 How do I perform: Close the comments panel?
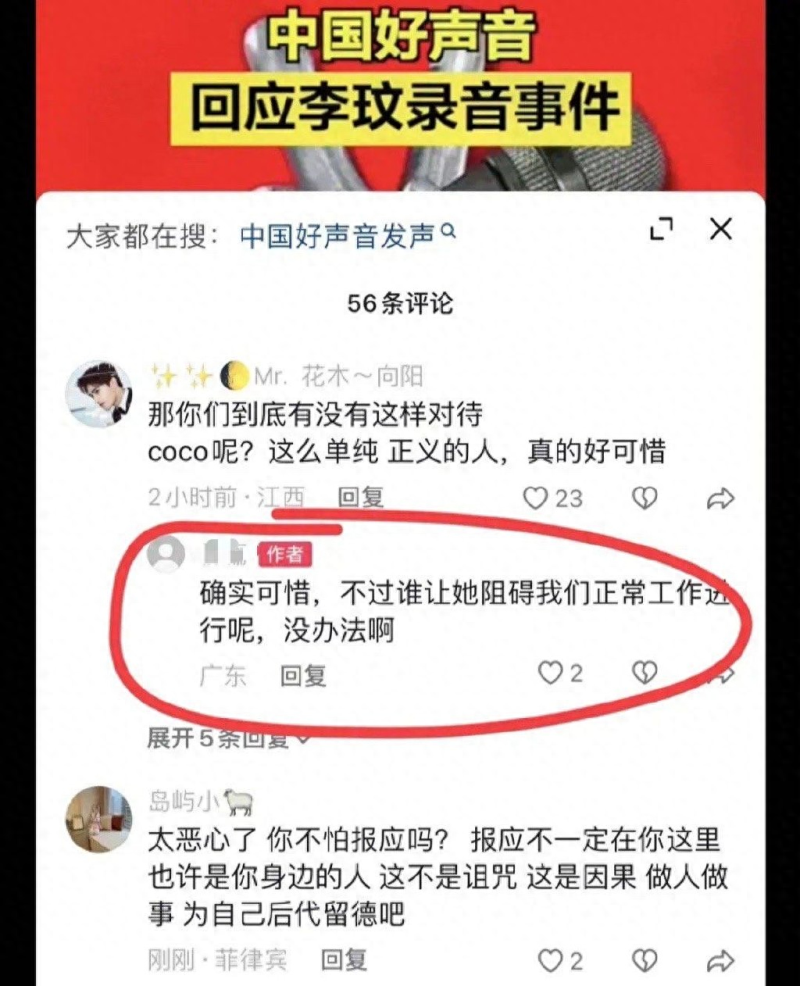click(x=721, y=229)
